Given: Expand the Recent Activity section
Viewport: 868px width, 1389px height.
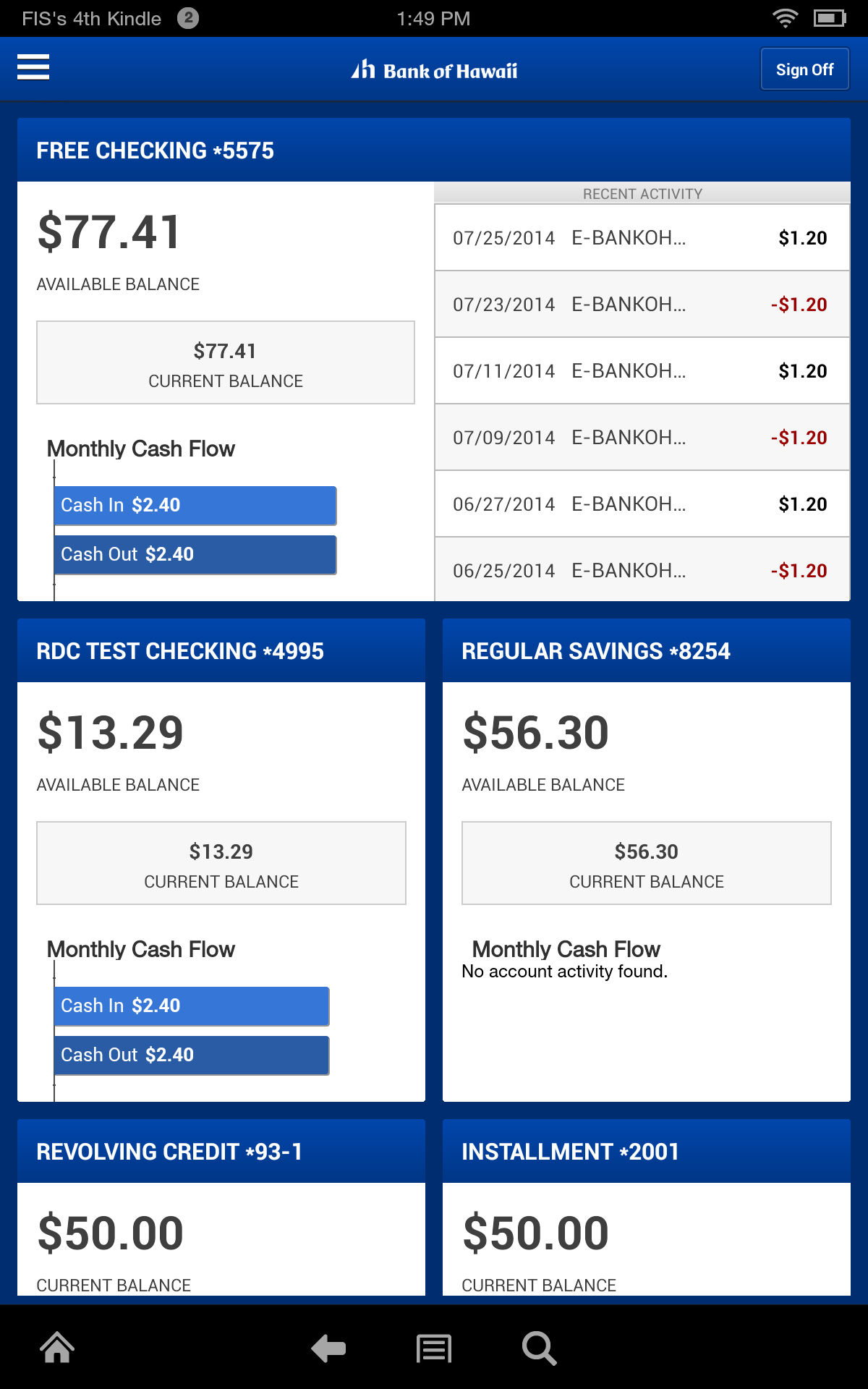Looking at the screenshot, I should [x=642, y=193].
